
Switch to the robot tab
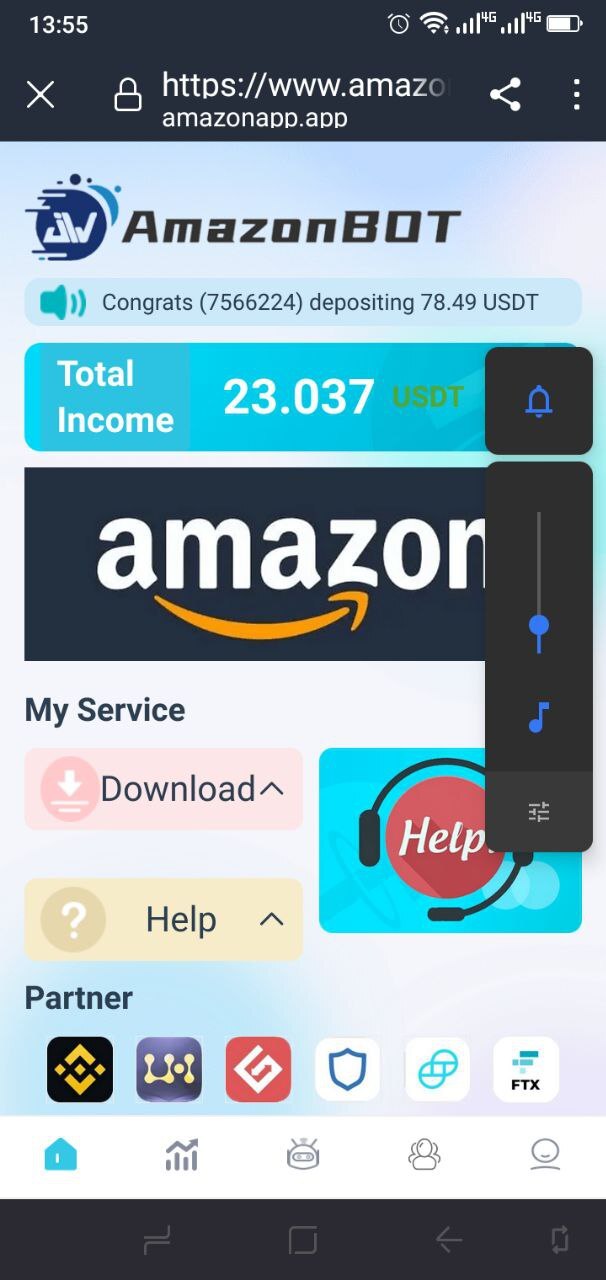[x=302, y=1156]
